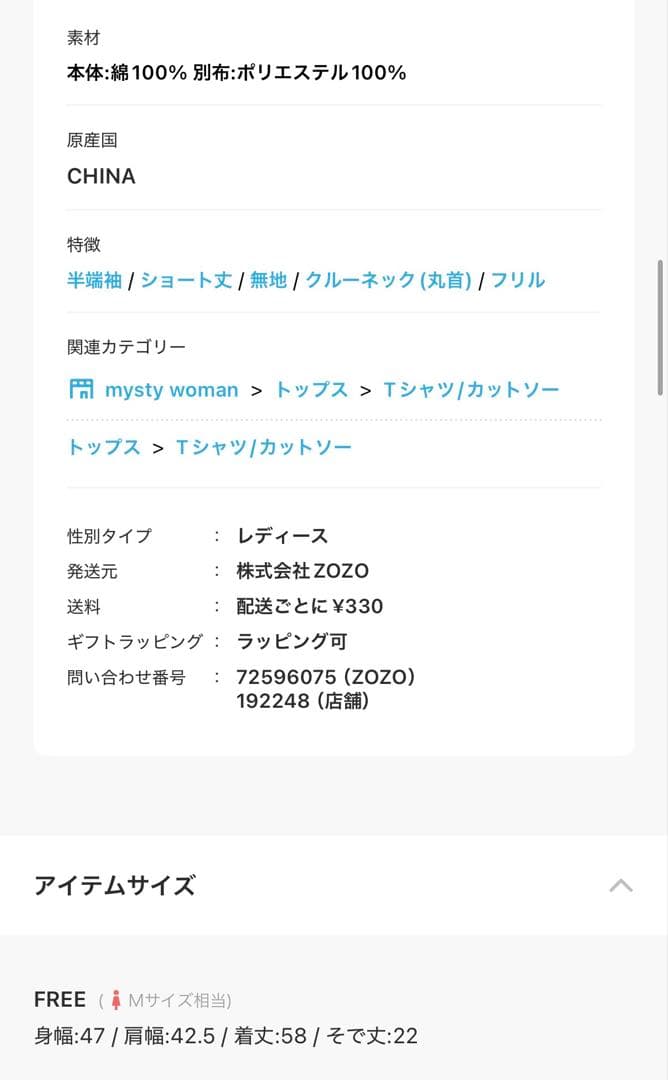Open Tシャツ/カットソー in the second breadcrumb row
This screenshot has width=668, height=1080.
(x=264, y=447)
